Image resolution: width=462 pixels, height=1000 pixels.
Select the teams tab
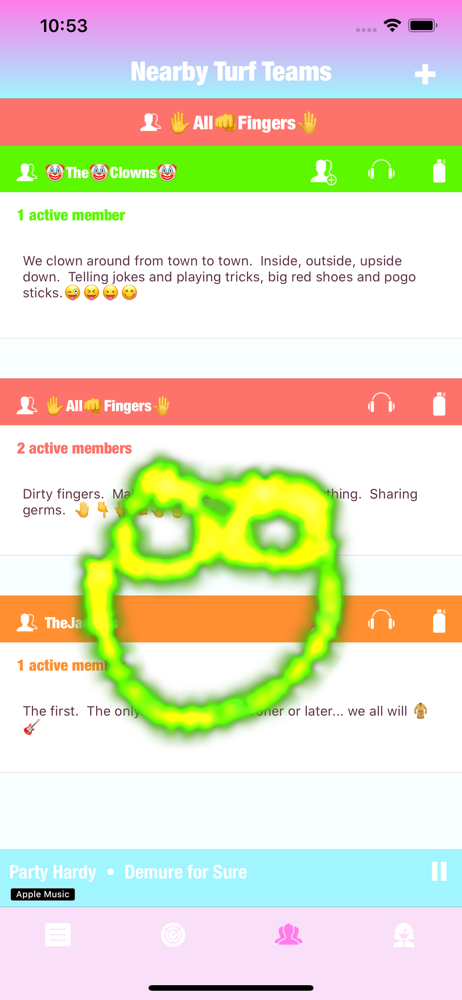[x=288, y=935]
